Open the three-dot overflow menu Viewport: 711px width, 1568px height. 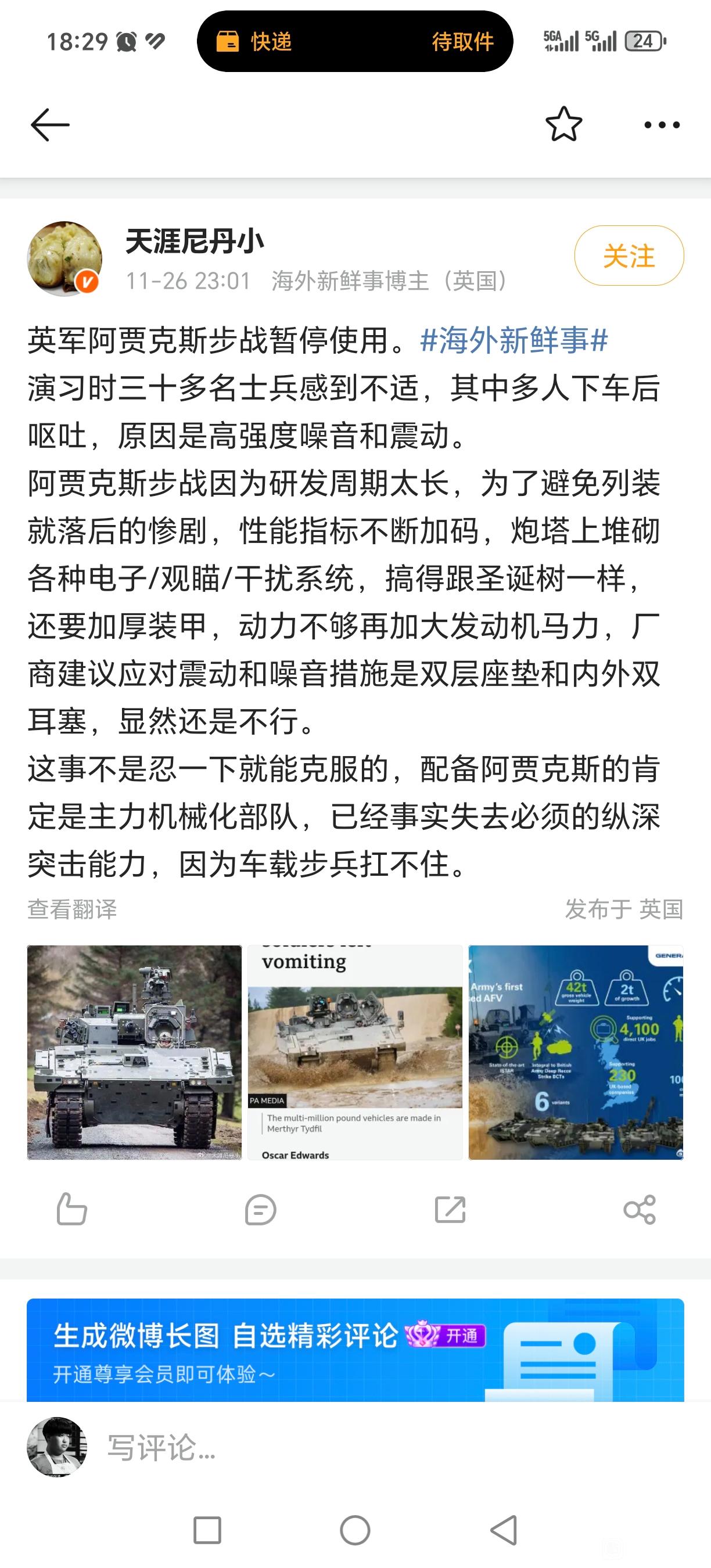(x=662, y=125)
